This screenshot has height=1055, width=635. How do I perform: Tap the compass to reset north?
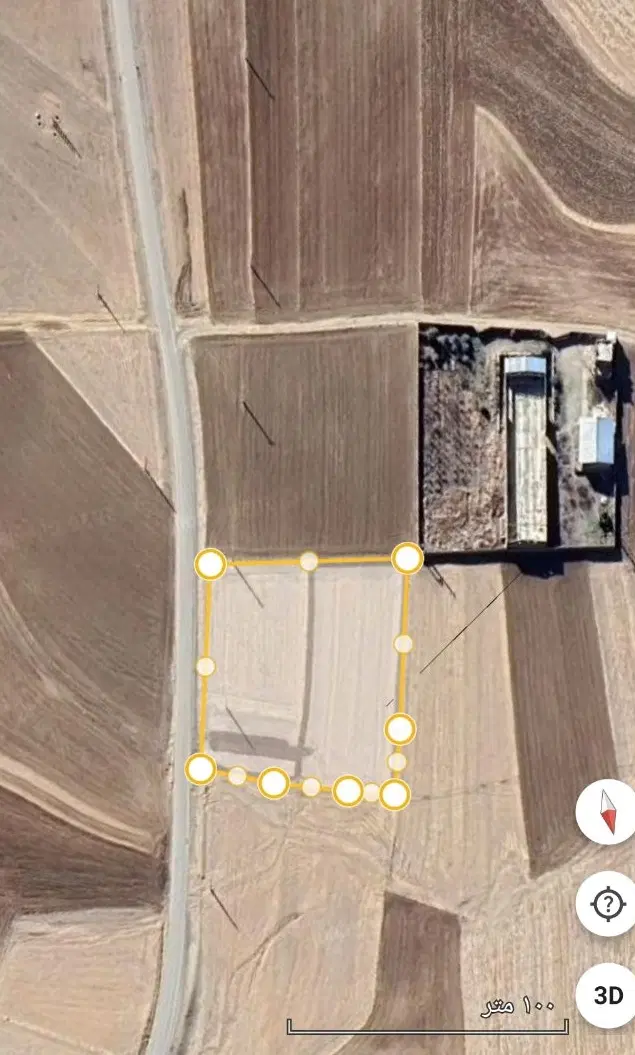(607, 811)
